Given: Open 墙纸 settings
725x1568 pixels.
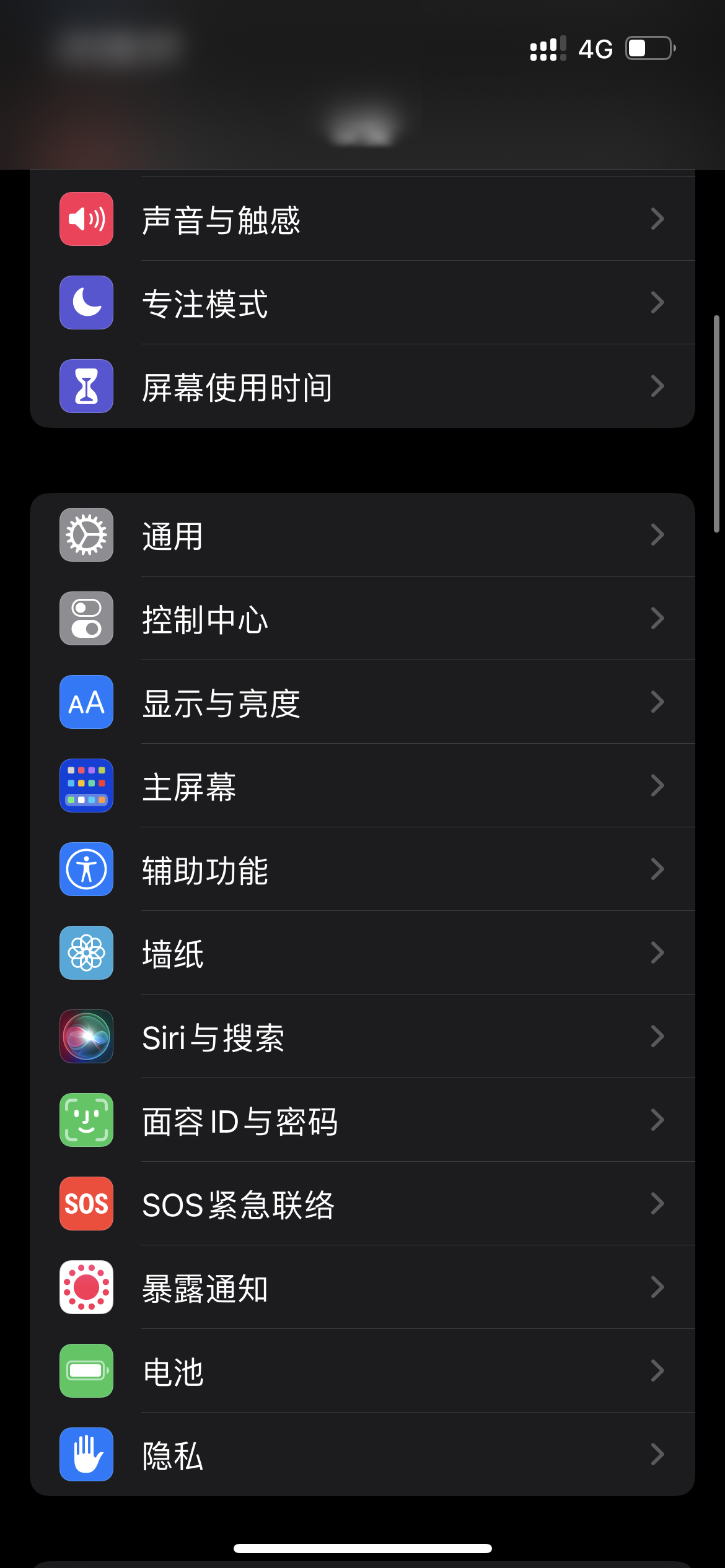Looking at the screenshot, I should (362, 953).
